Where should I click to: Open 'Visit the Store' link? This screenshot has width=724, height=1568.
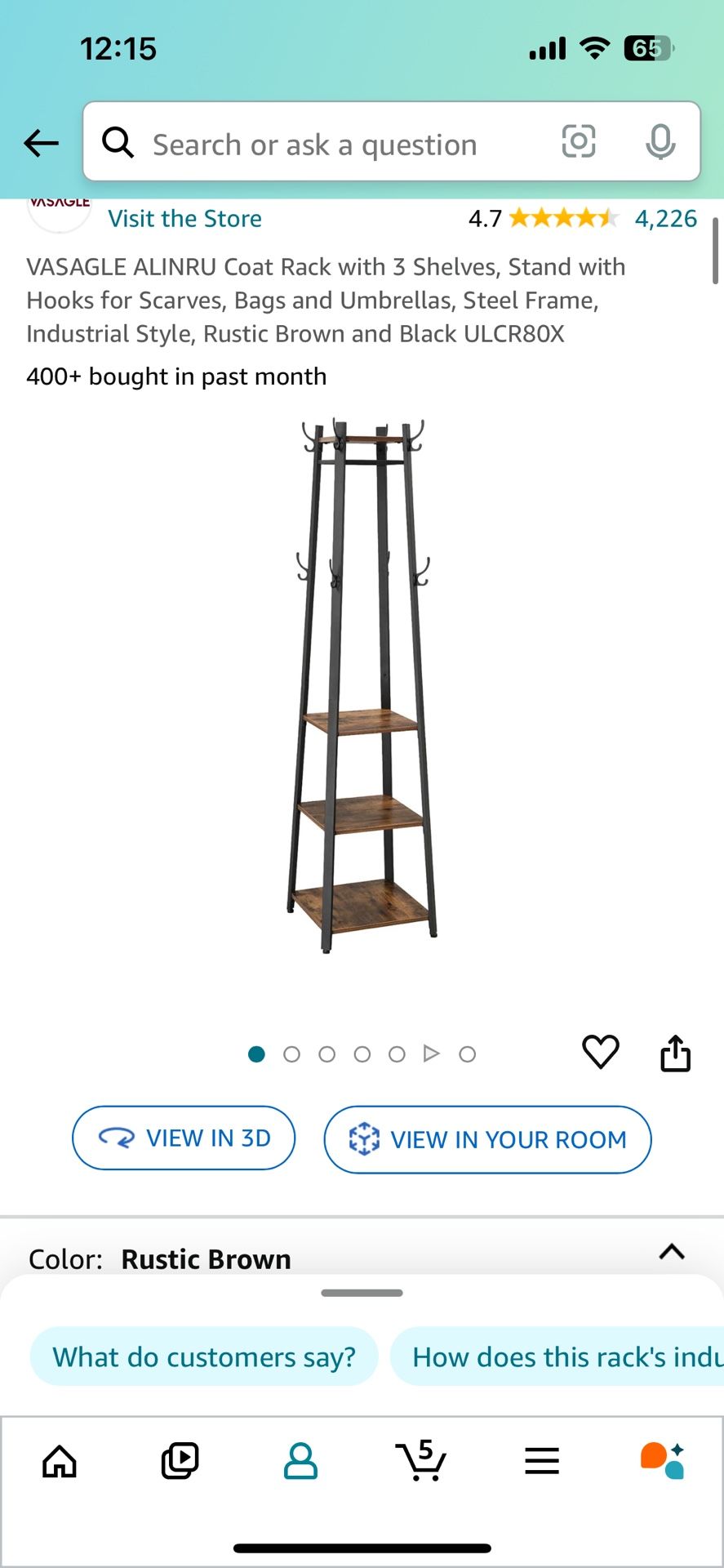pyautogui.click(x=184, y=218)
